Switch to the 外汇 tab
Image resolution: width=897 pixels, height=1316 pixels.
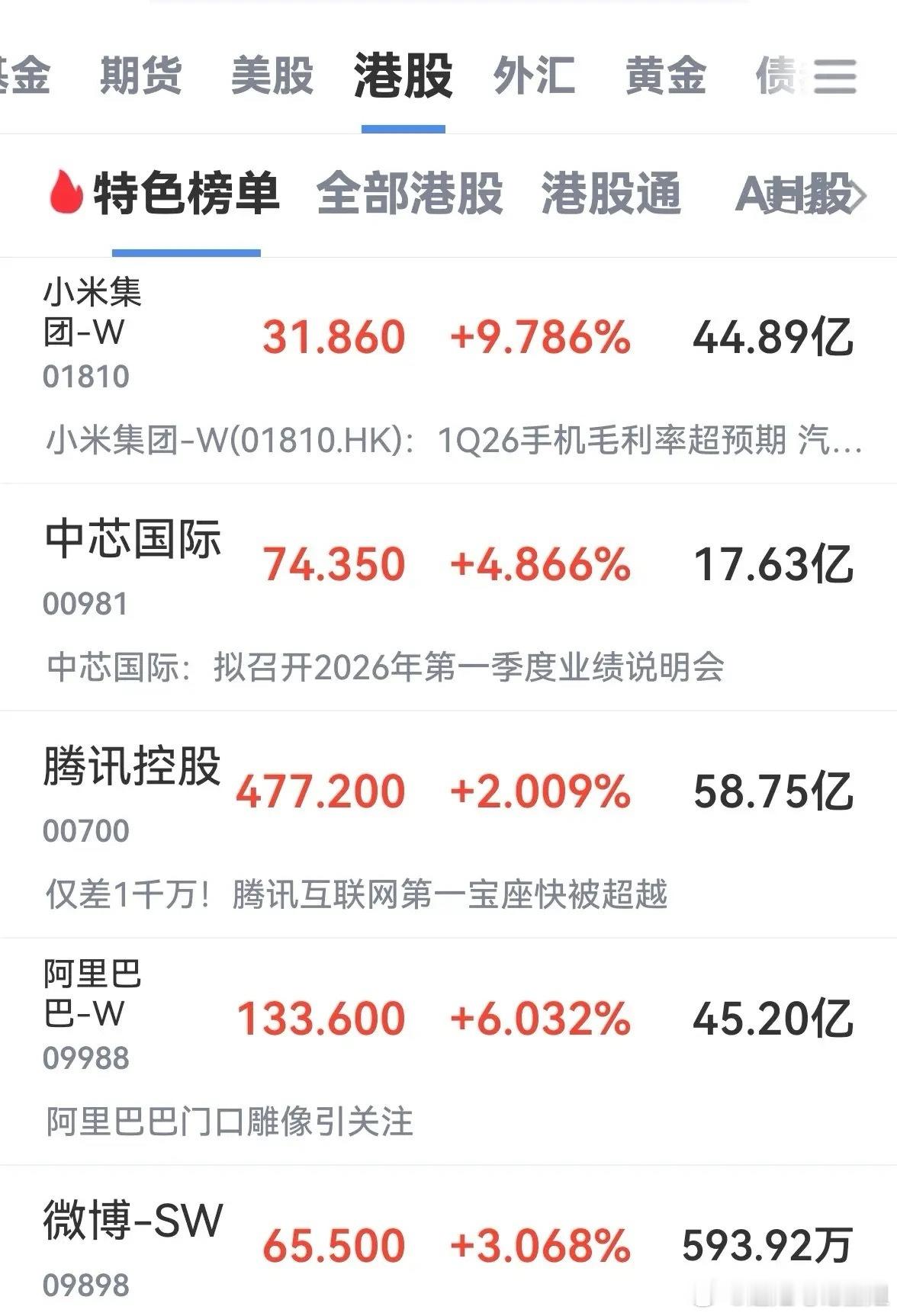(x=534, y=75)
